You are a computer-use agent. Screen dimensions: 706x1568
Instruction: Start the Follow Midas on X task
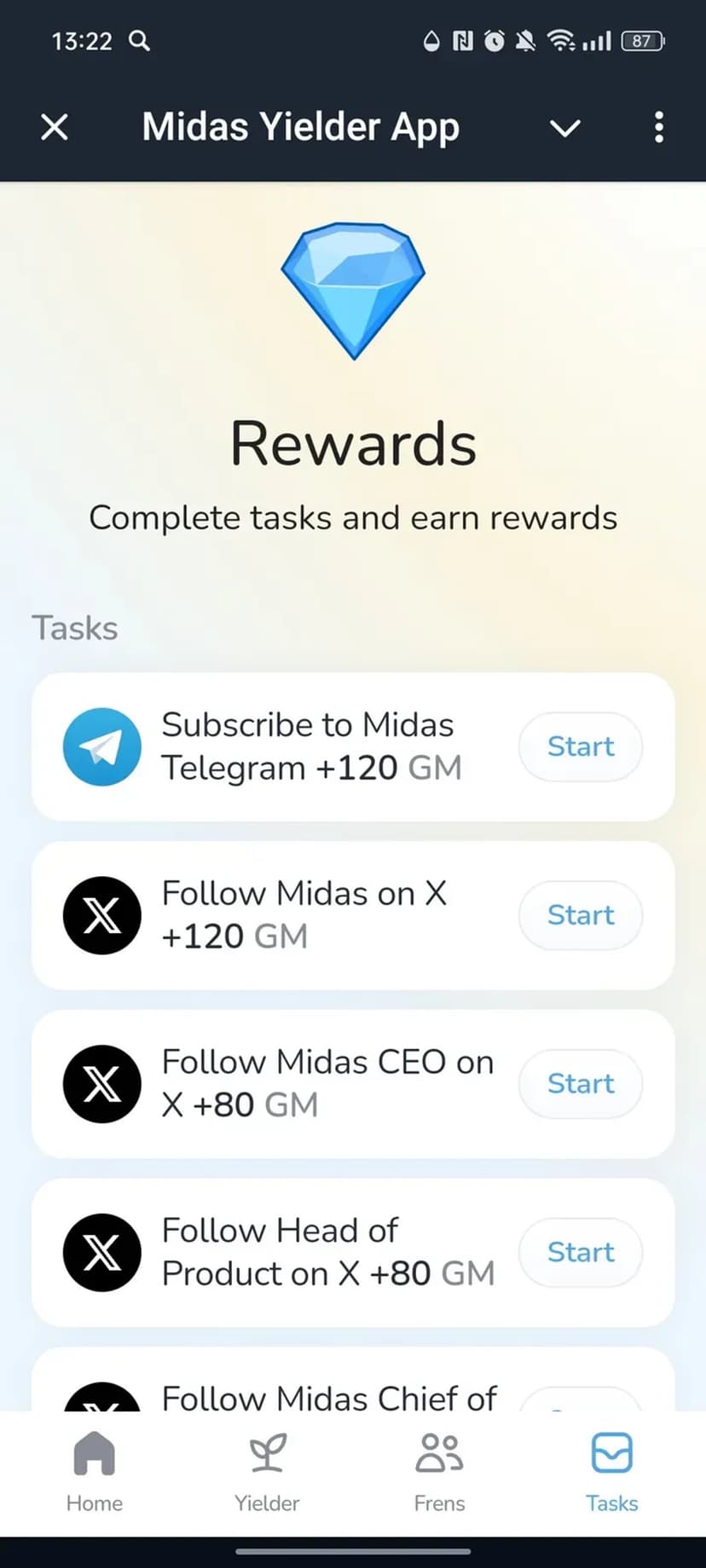pyautogui.click(x=580, y=915)
